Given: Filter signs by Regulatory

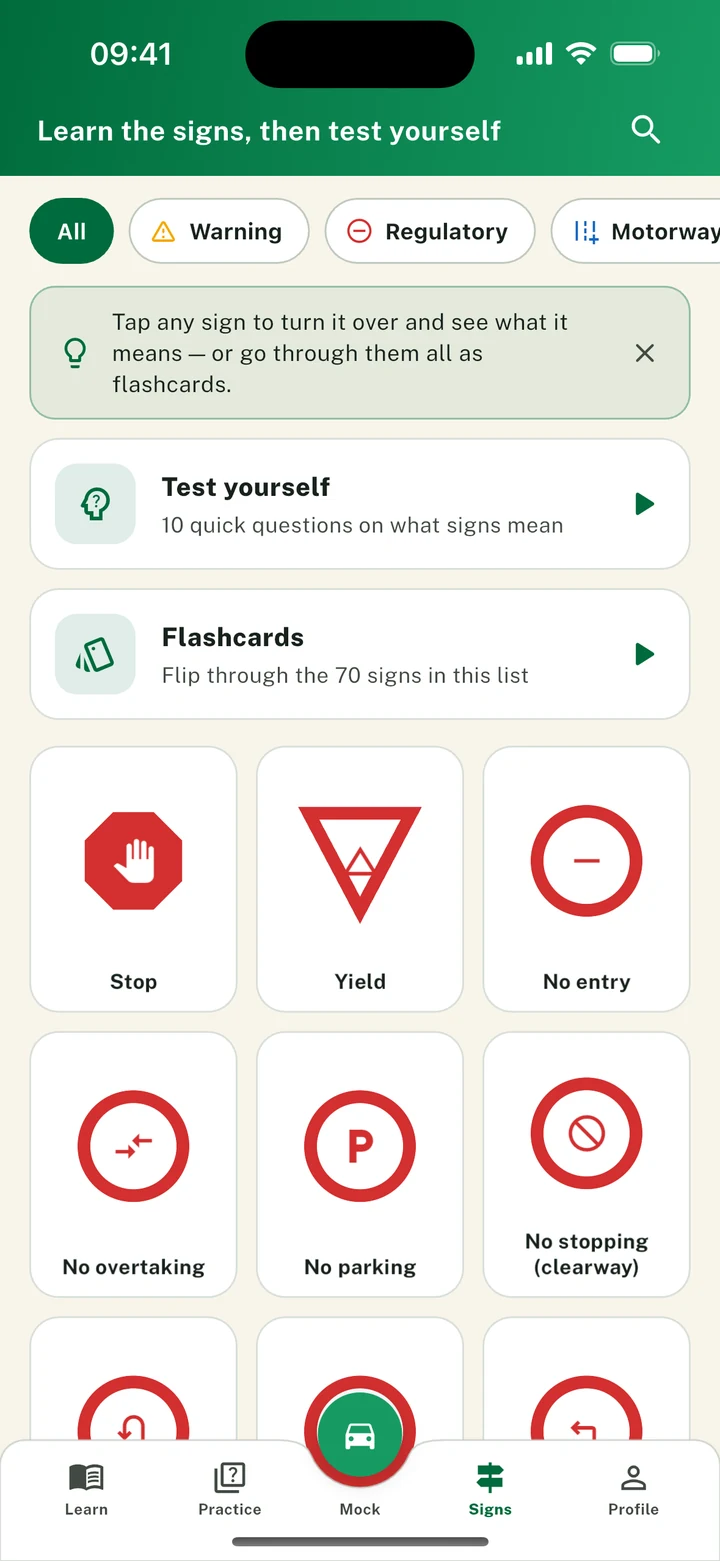Looking at the screenshot, I should click(430, 232).
